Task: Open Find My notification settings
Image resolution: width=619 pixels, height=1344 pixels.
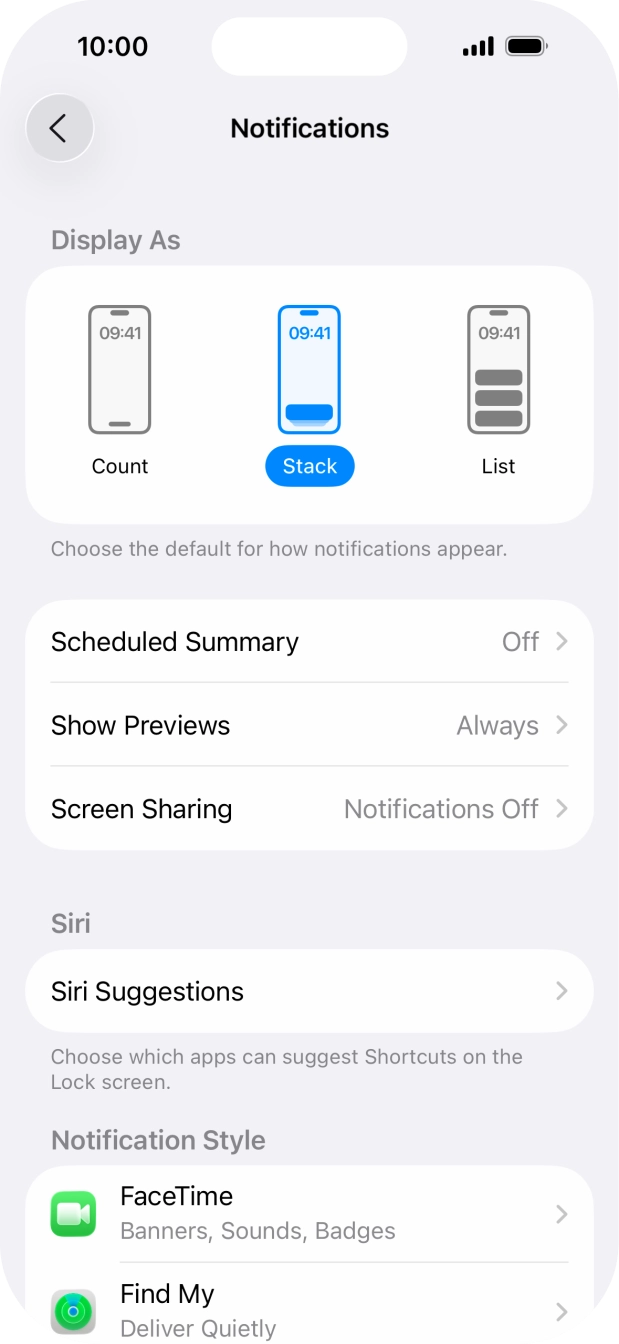Action: (309, 1309)
